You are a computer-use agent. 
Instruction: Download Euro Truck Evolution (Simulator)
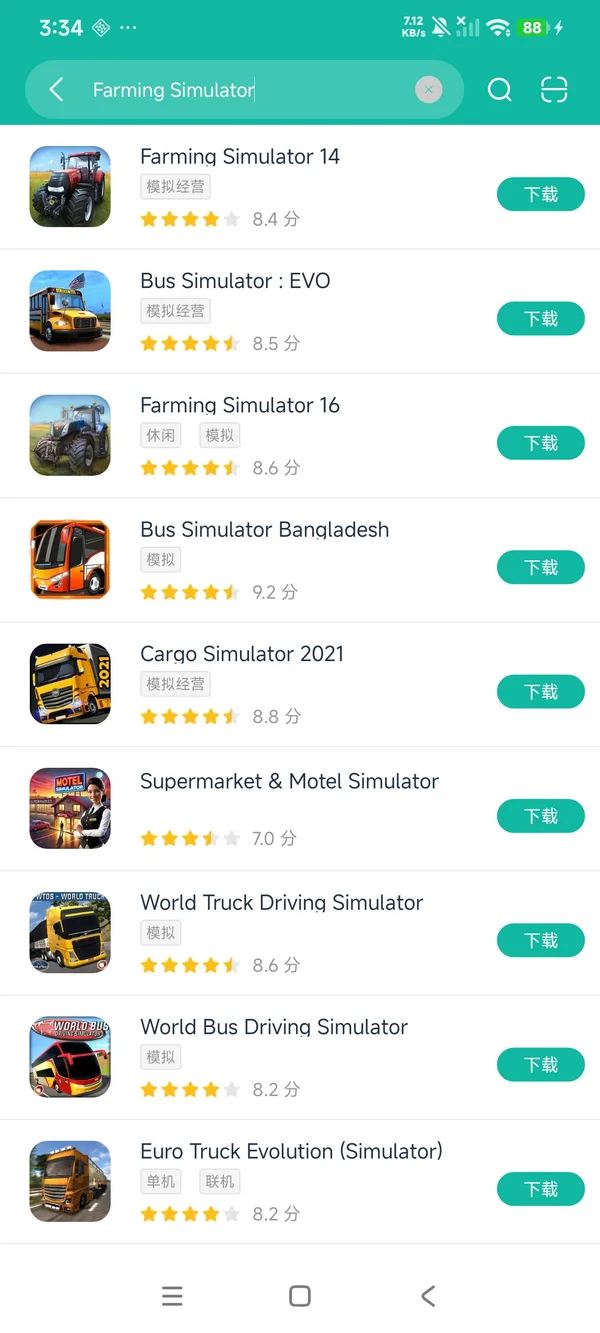(x=540, y=1189)
